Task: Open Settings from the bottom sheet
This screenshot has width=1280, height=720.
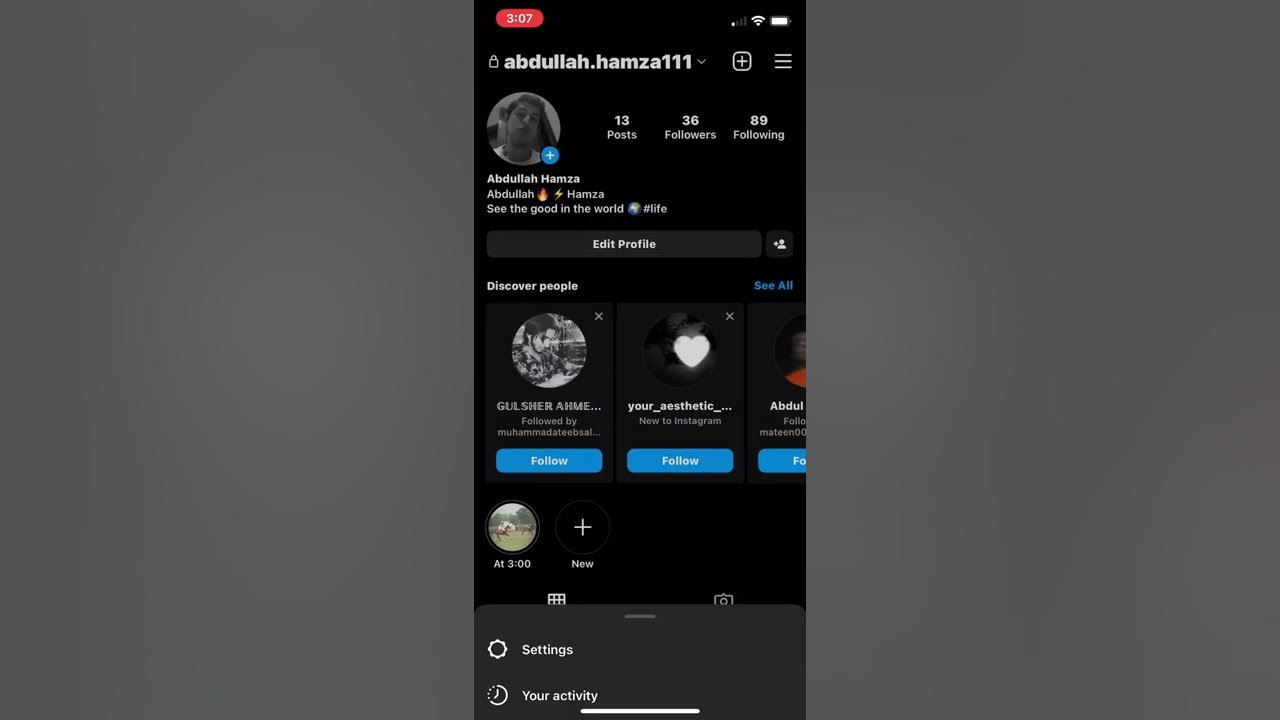Action: [x=547, y=650]
